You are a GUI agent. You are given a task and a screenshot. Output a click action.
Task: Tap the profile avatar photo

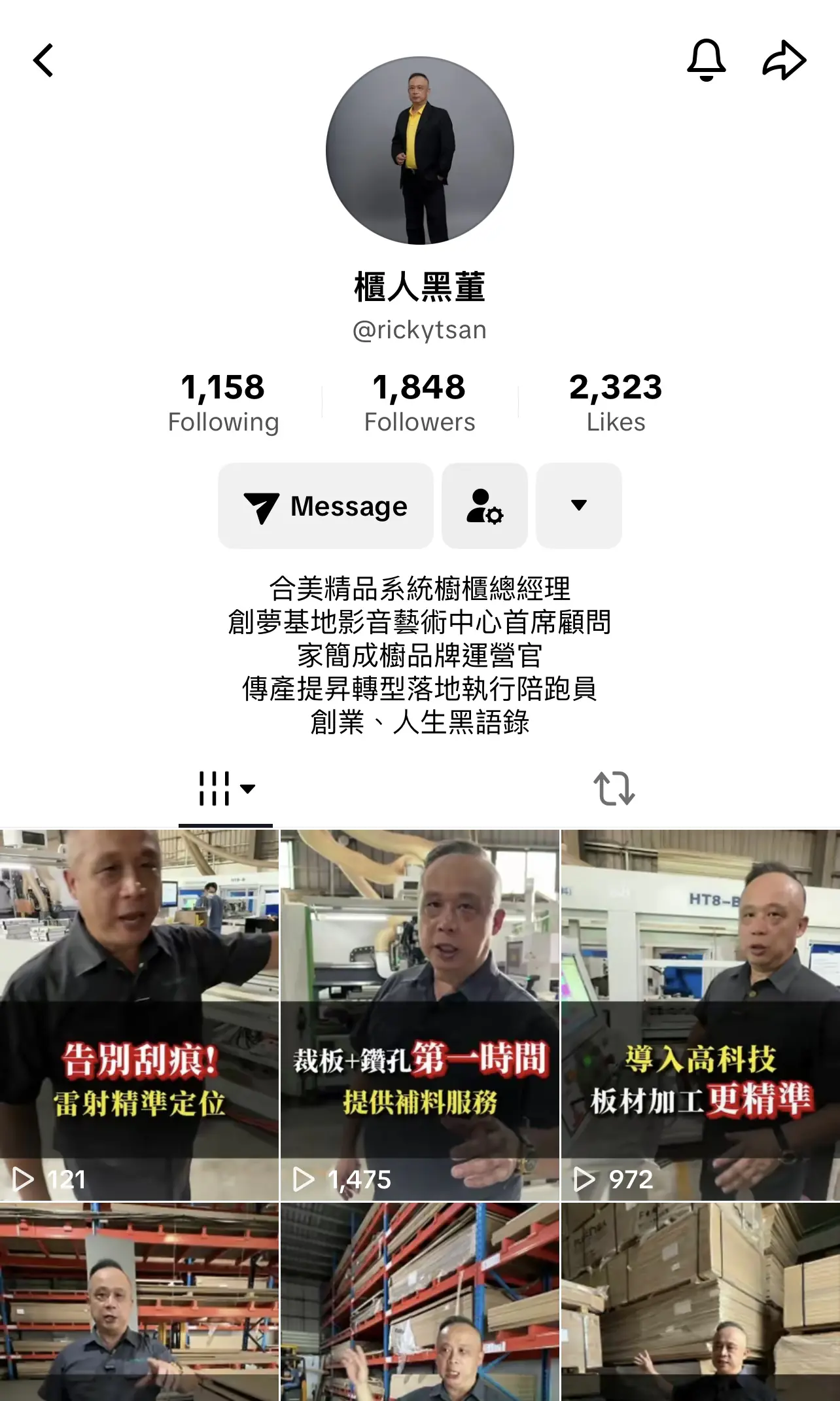[419, 151]
